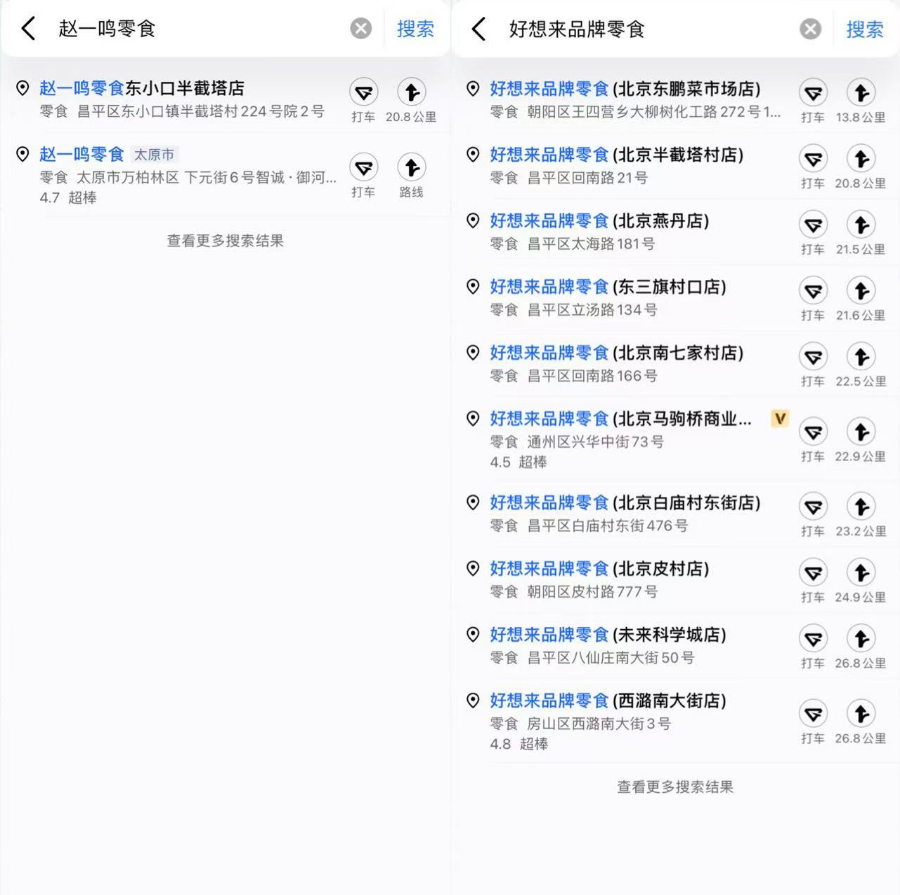Tap 搜索 next to 好想来品牌零食
This screenshot has height=895, width=900.
coord(864,29)
